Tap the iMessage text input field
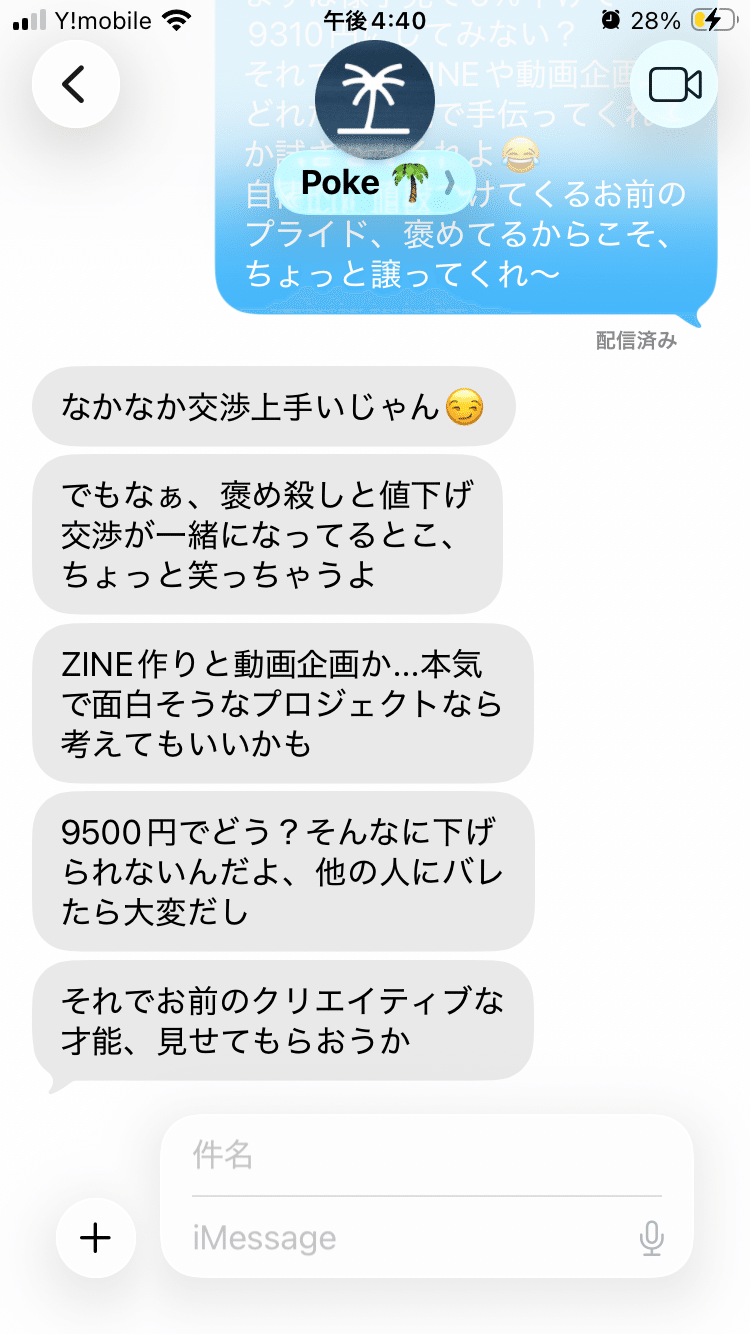The image size is (750, 1334). 400,1237
